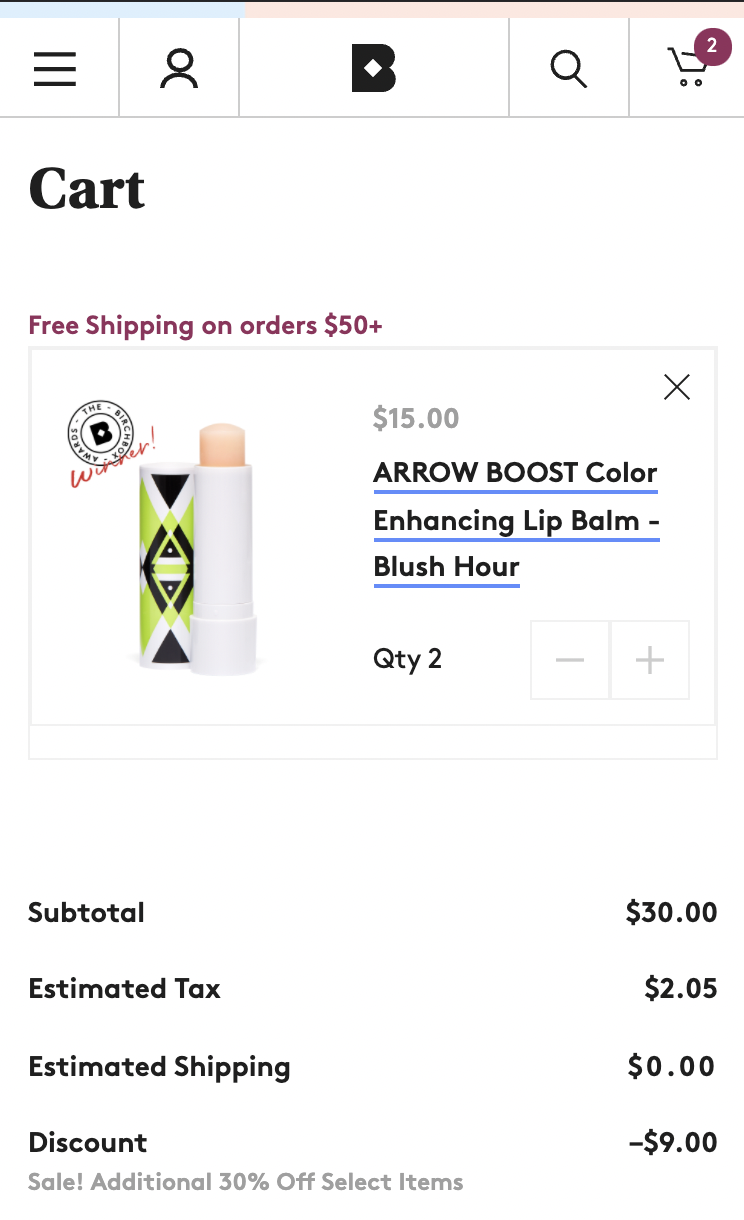Open the hamburger menu
Image resolution: width=744 pixels, height=1220 pixels.
[55, 69]
